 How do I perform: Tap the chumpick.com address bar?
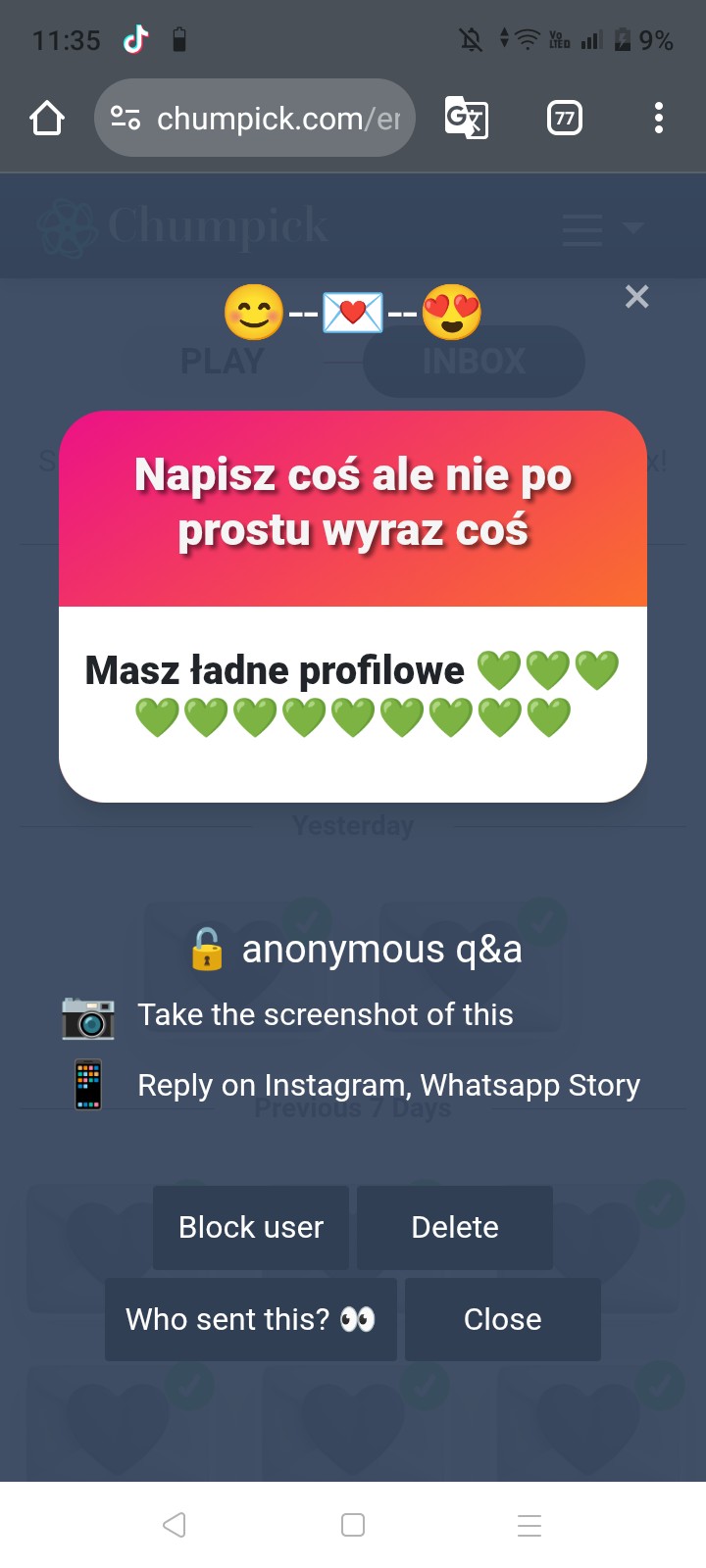255,119
